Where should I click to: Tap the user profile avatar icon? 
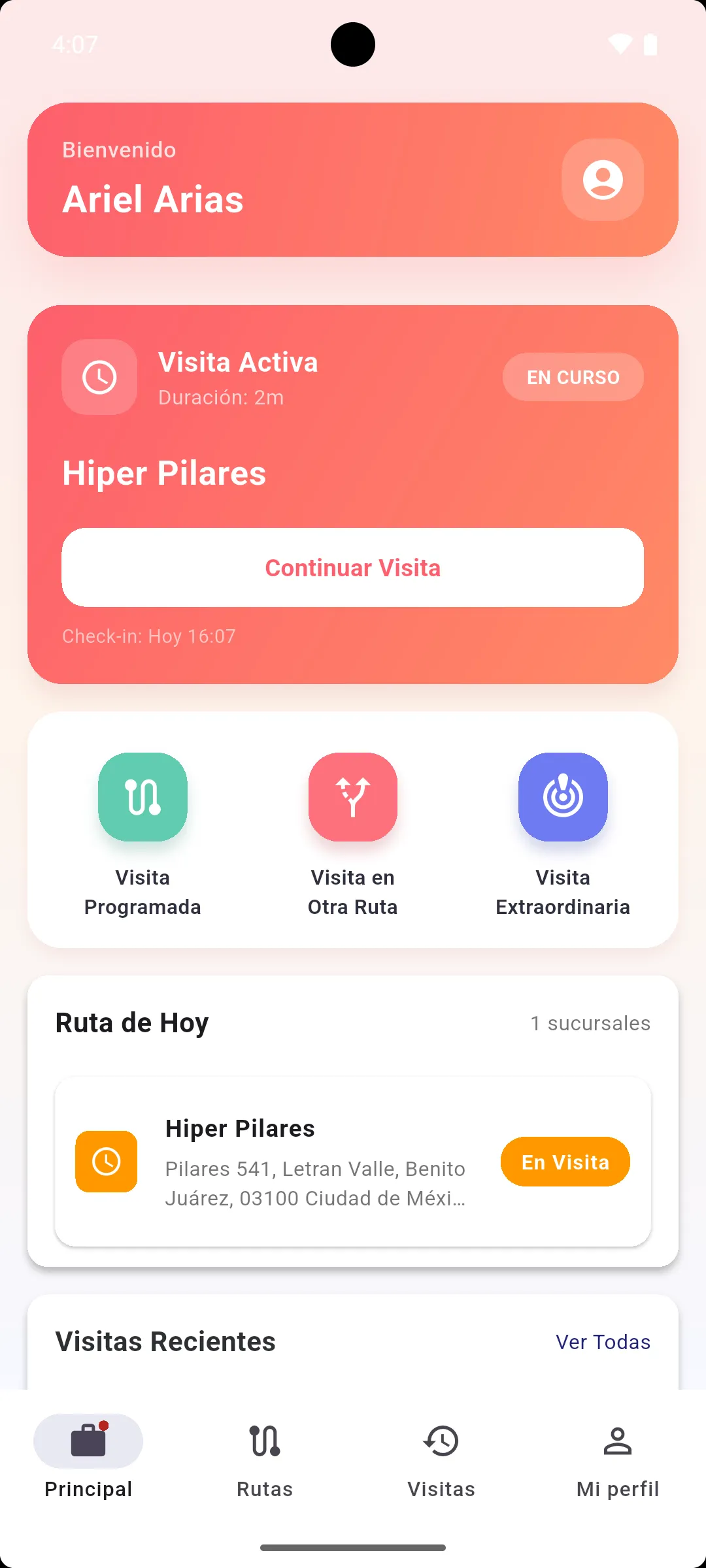click(x=602, y=181)
